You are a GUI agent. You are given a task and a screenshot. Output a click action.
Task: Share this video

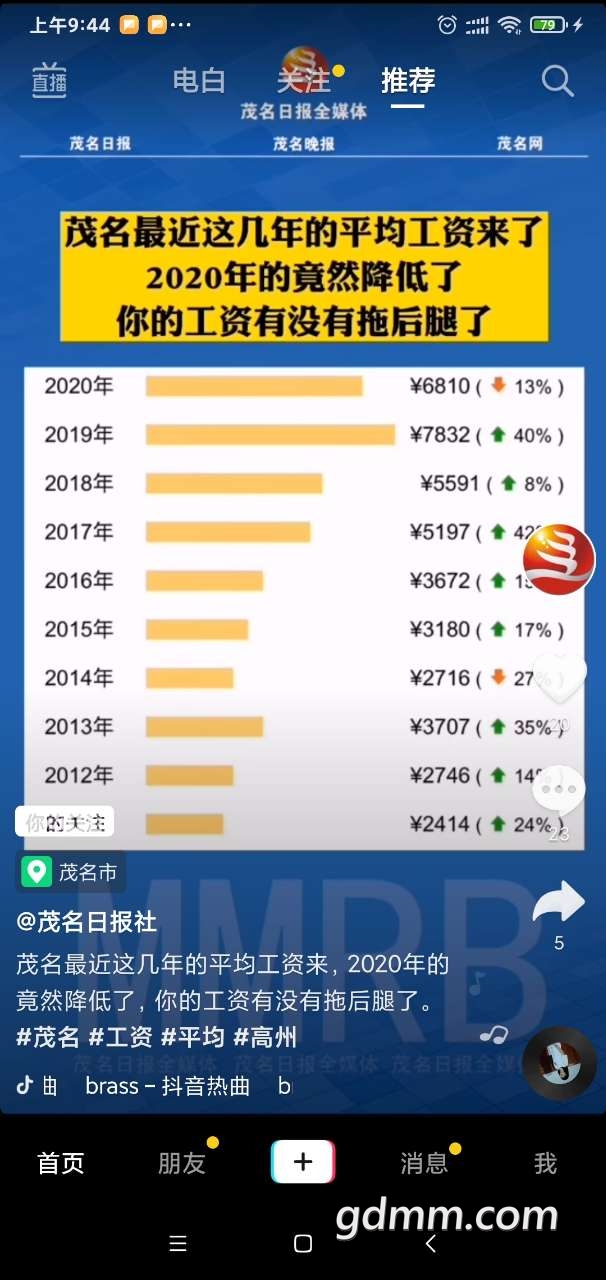coord(558,902)
